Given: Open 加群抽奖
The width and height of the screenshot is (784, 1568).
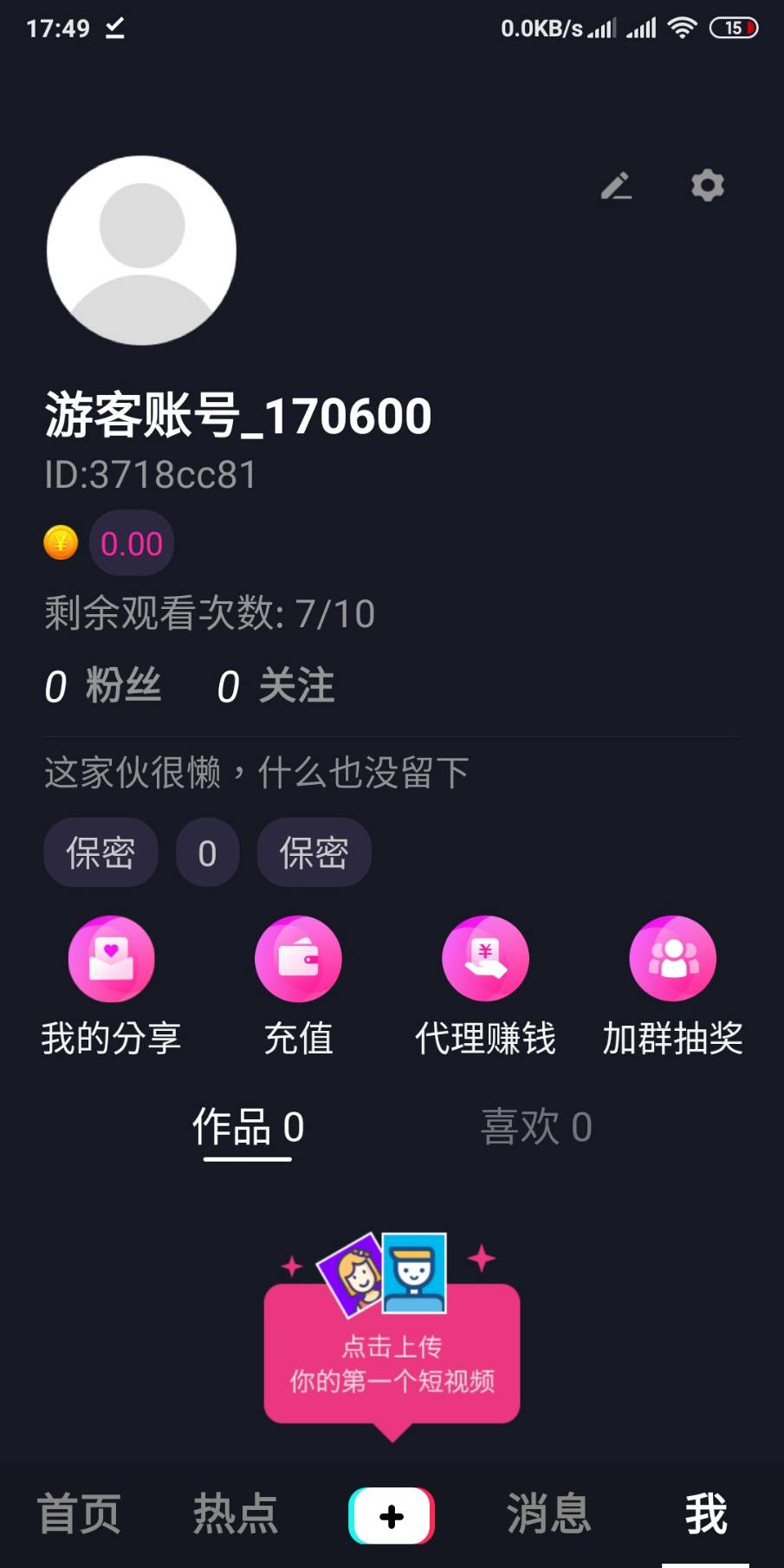Looking at the screenshot, I should (672, 987).
